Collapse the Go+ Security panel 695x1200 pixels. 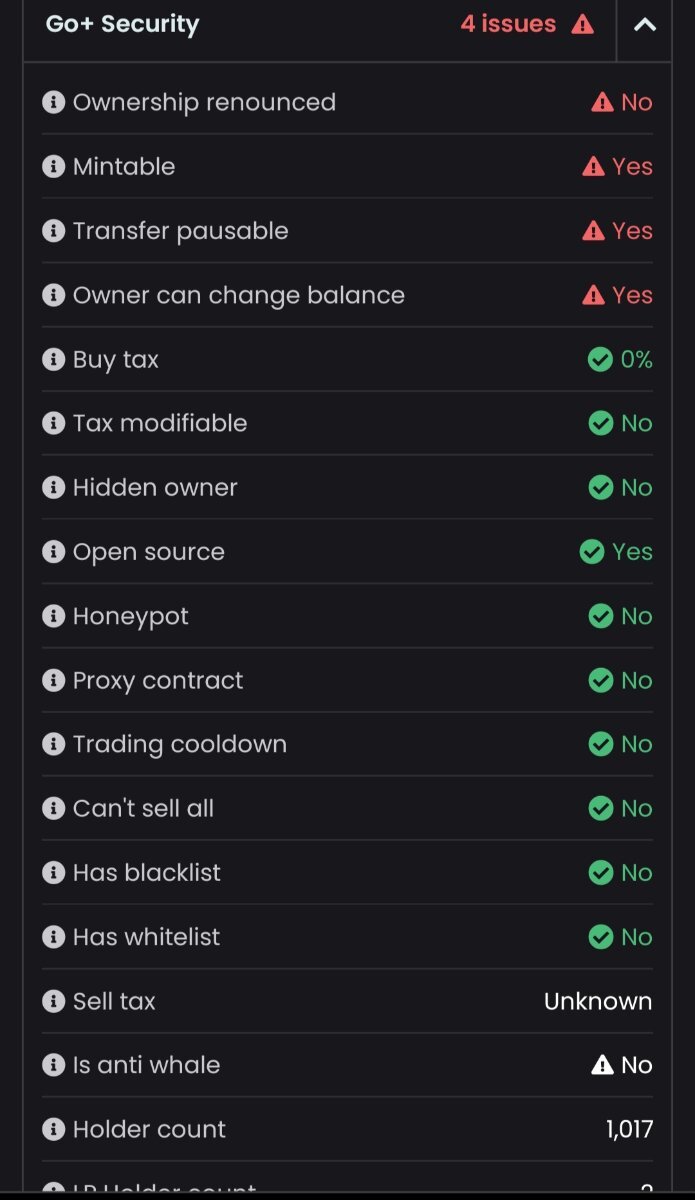[645, 25]
